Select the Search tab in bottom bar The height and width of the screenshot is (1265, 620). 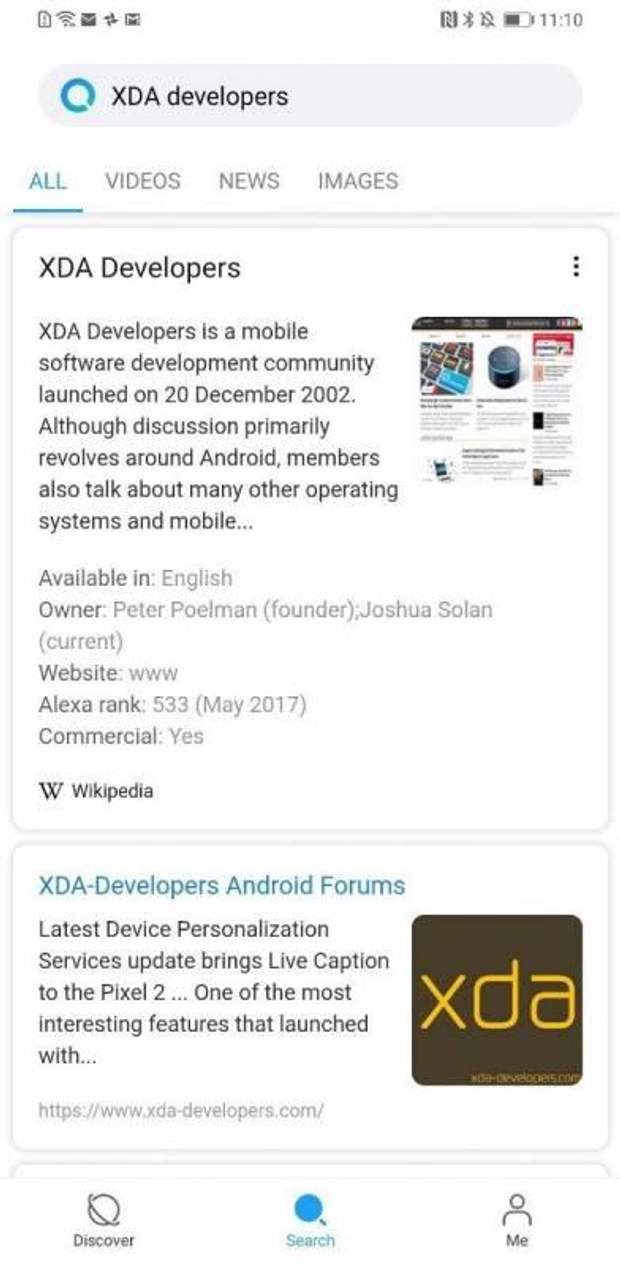(310, 1221)
